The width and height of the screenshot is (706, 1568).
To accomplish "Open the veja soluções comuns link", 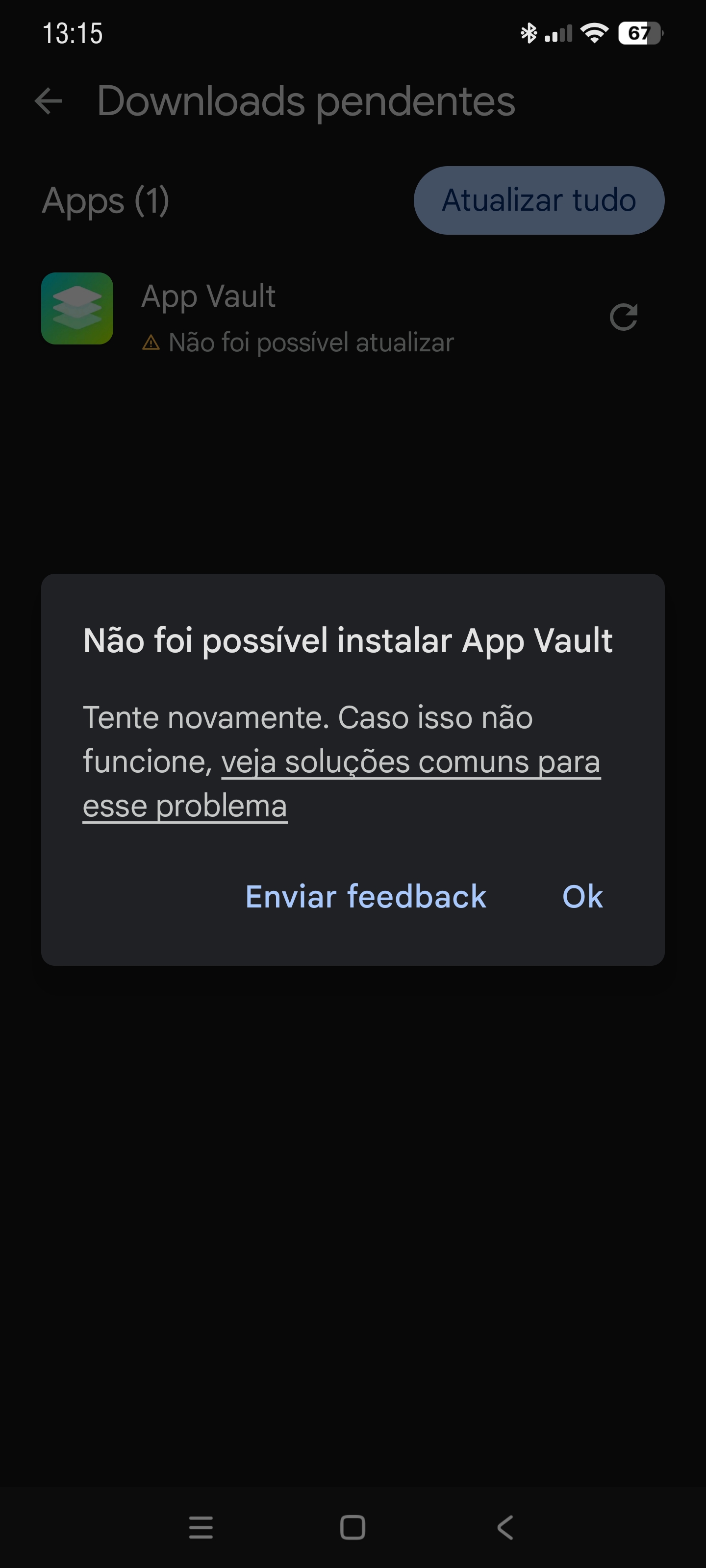I will pyautogui.click(x=342, y=784).
